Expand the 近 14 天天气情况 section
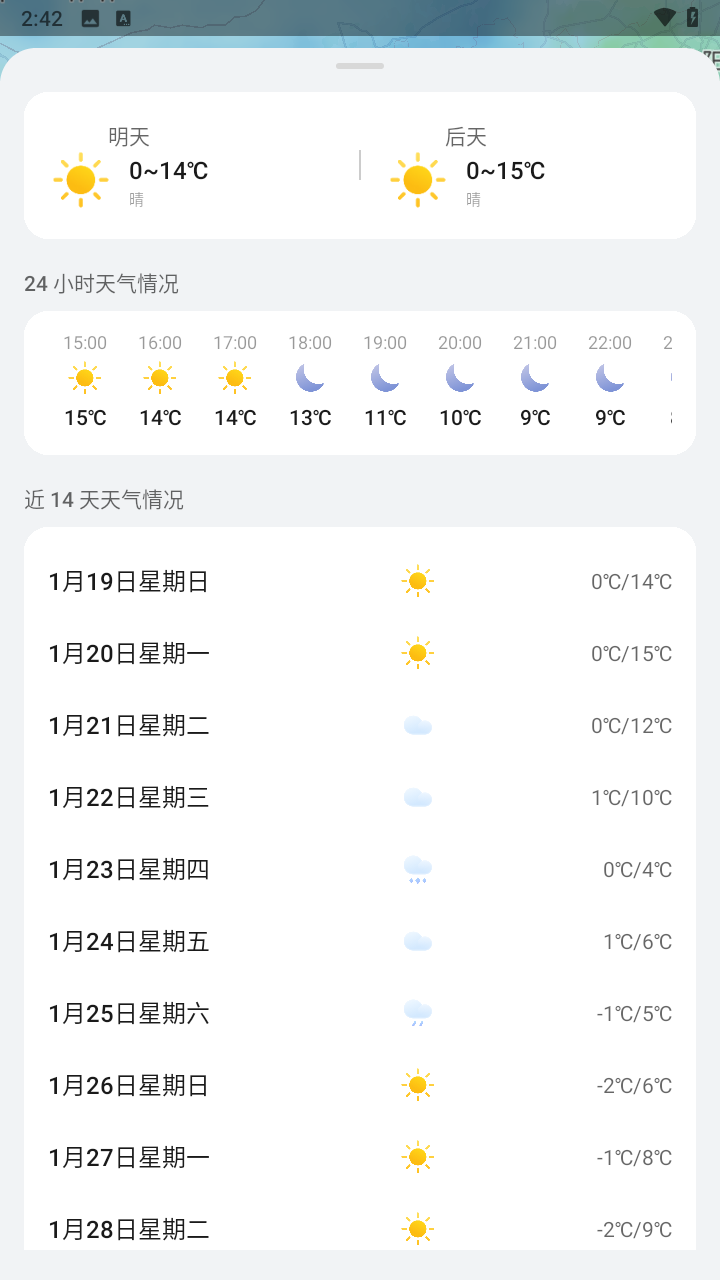720x1280 pixels. [104, 499]
